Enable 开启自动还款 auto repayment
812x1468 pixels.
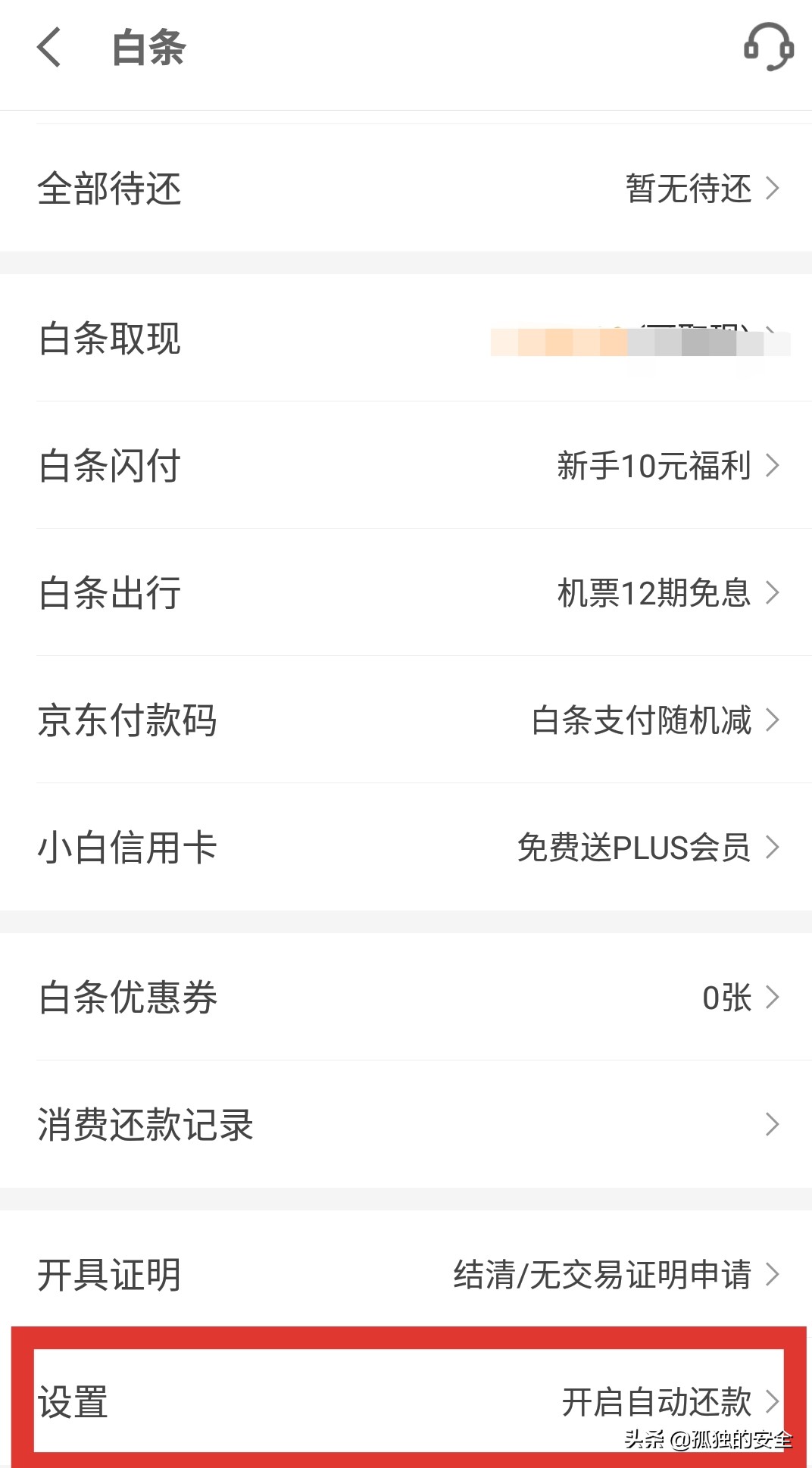(664, 1403)
